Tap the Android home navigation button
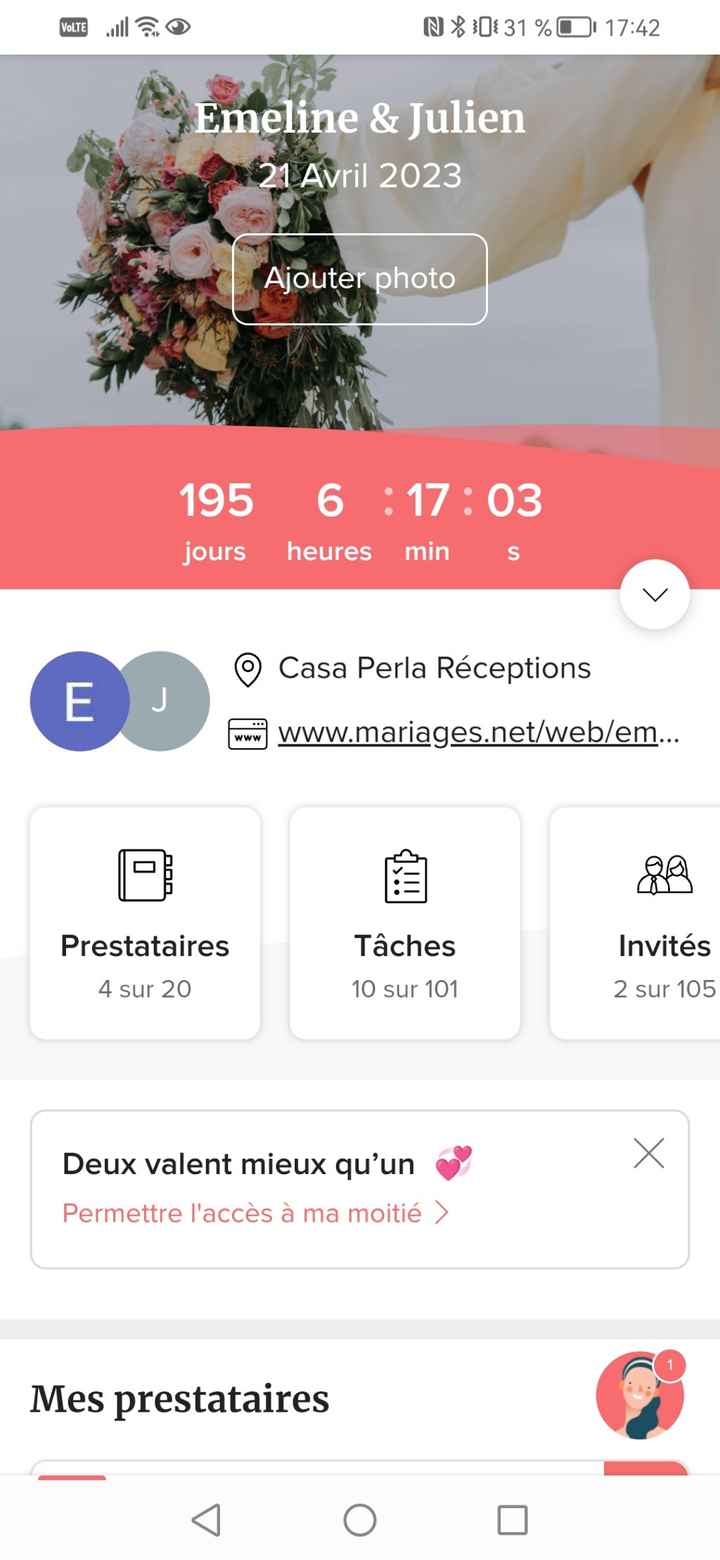Screen dimensions: 720x1560 [360, 1520]
